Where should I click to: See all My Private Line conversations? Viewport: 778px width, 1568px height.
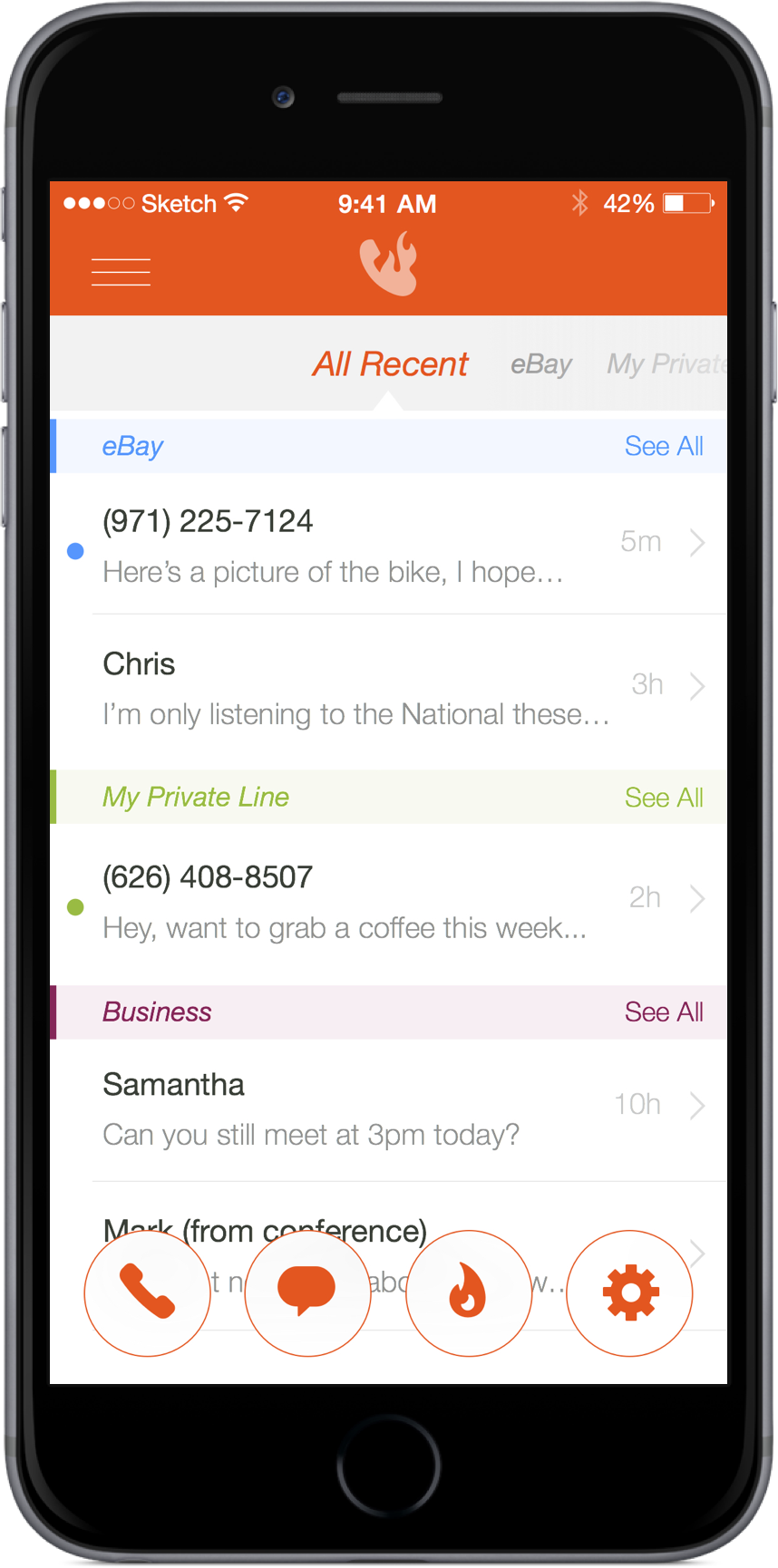click(664, 798)
